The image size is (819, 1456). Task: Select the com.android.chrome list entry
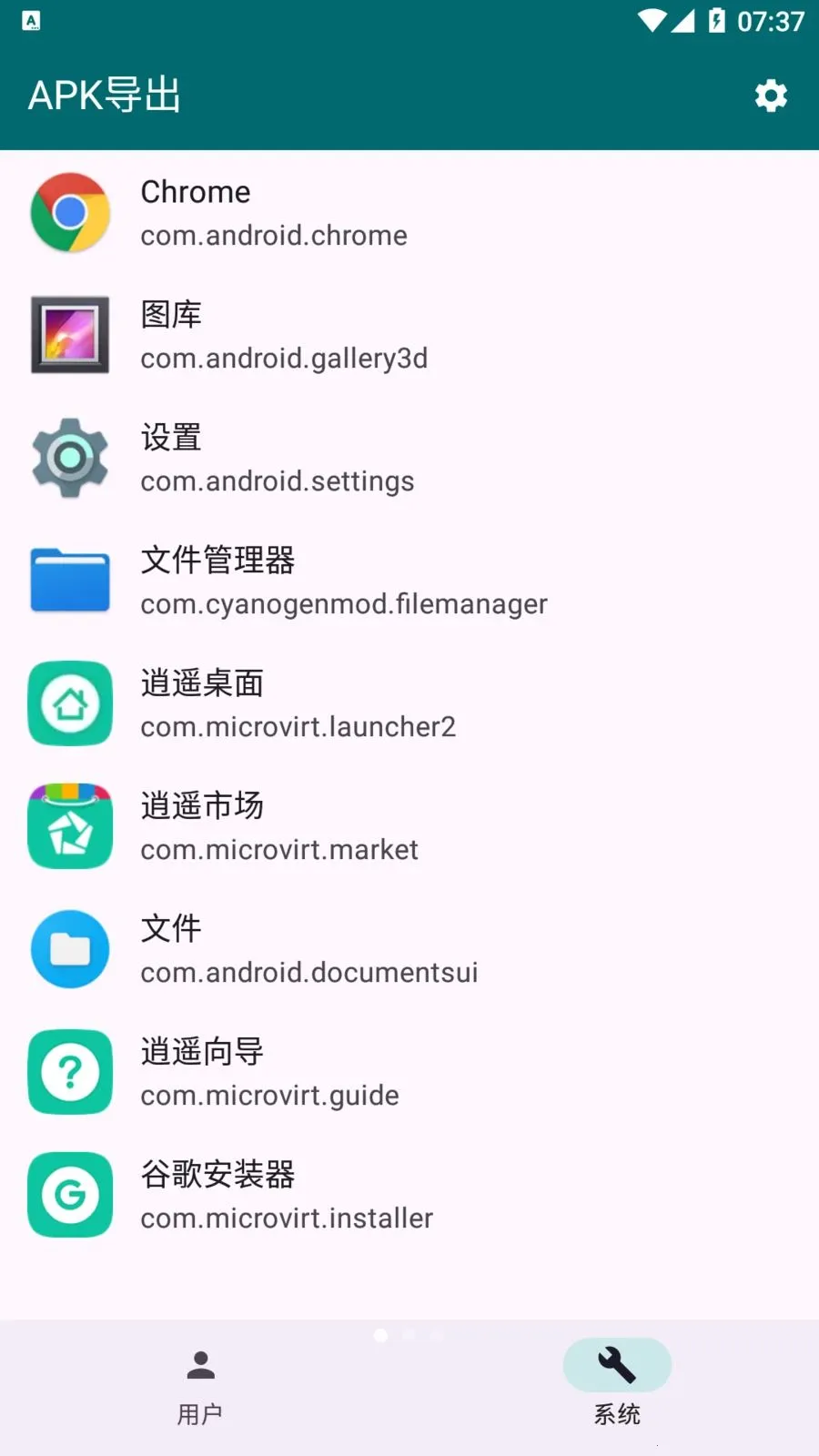tap(273, 235)
